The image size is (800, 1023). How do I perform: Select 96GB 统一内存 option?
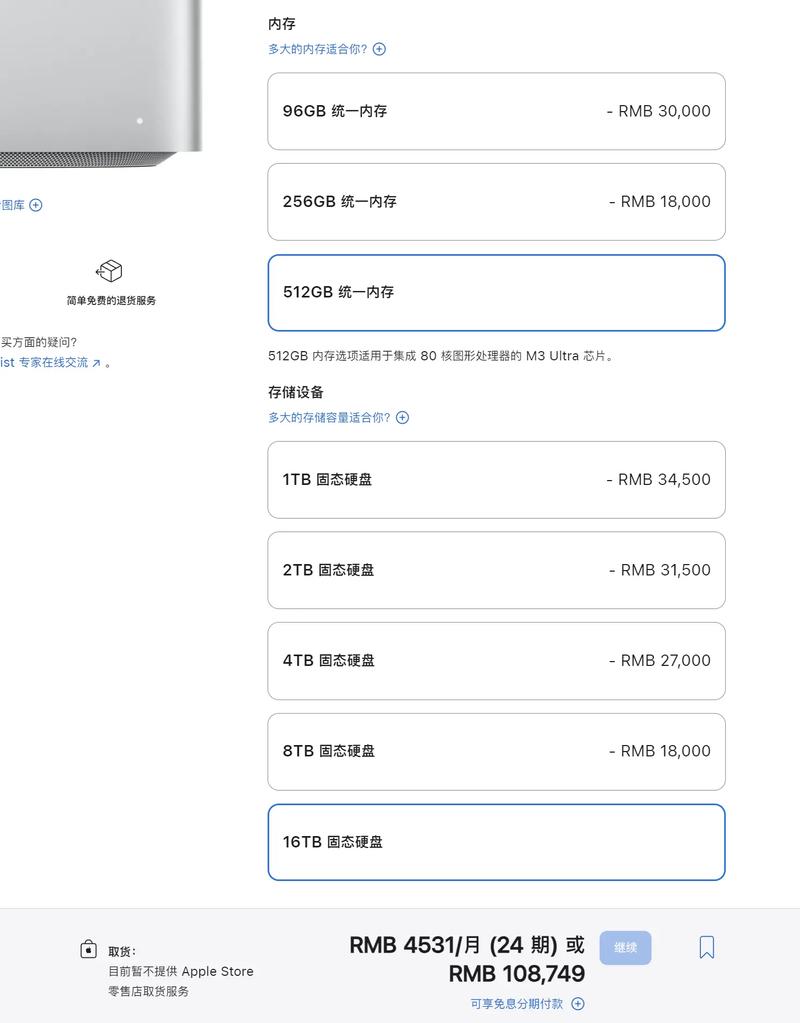pos(496,111)
